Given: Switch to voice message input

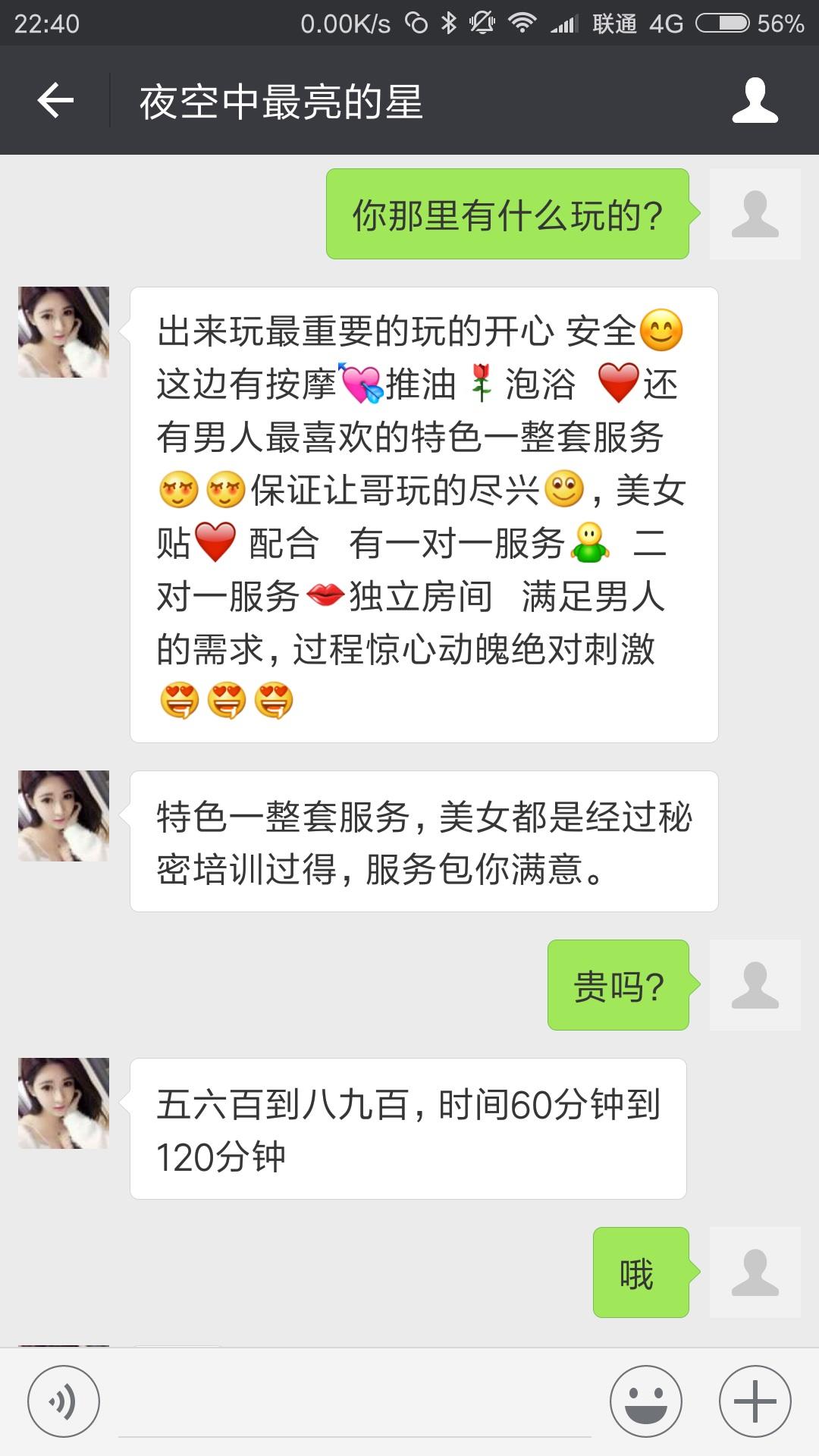Looking at the screenshot, I should (x=64, y=1401).
